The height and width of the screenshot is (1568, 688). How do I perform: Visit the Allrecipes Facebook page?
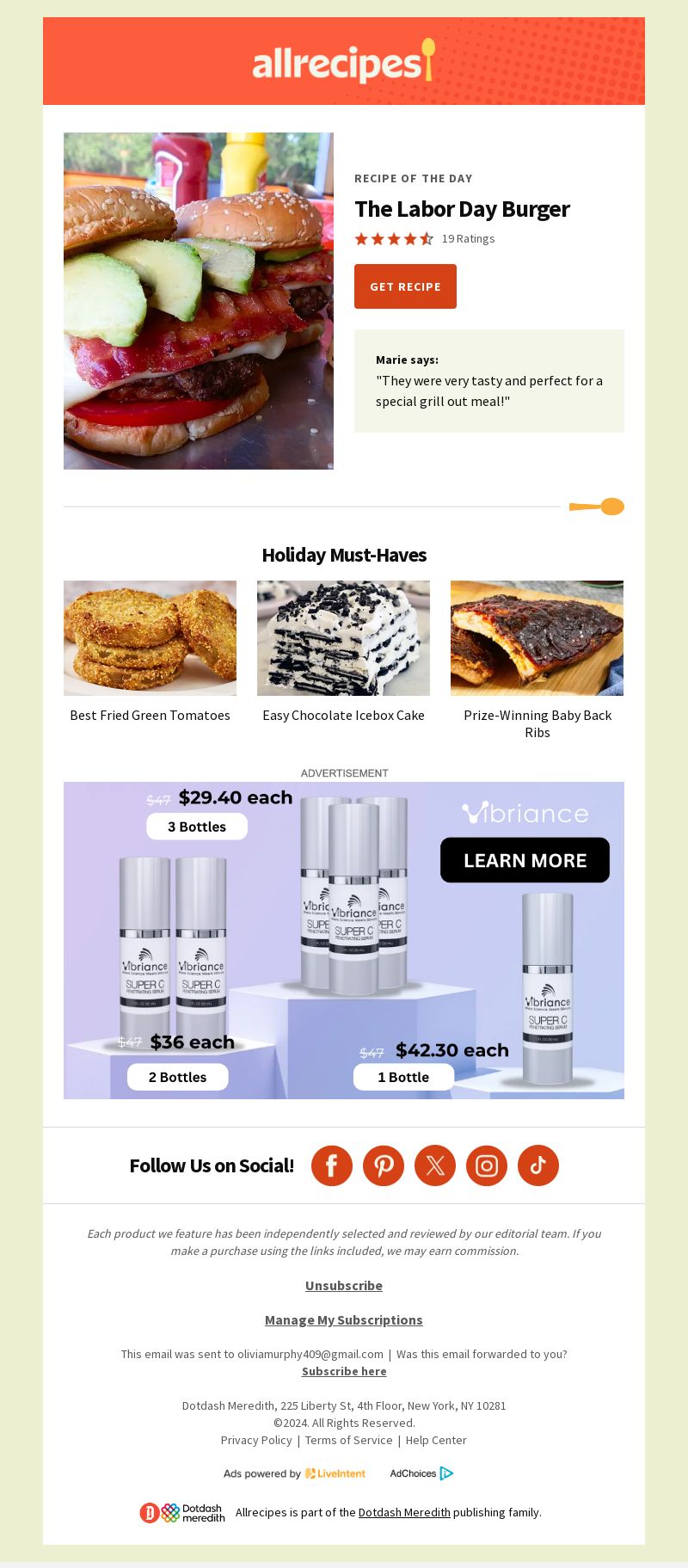coord(332,1165)
